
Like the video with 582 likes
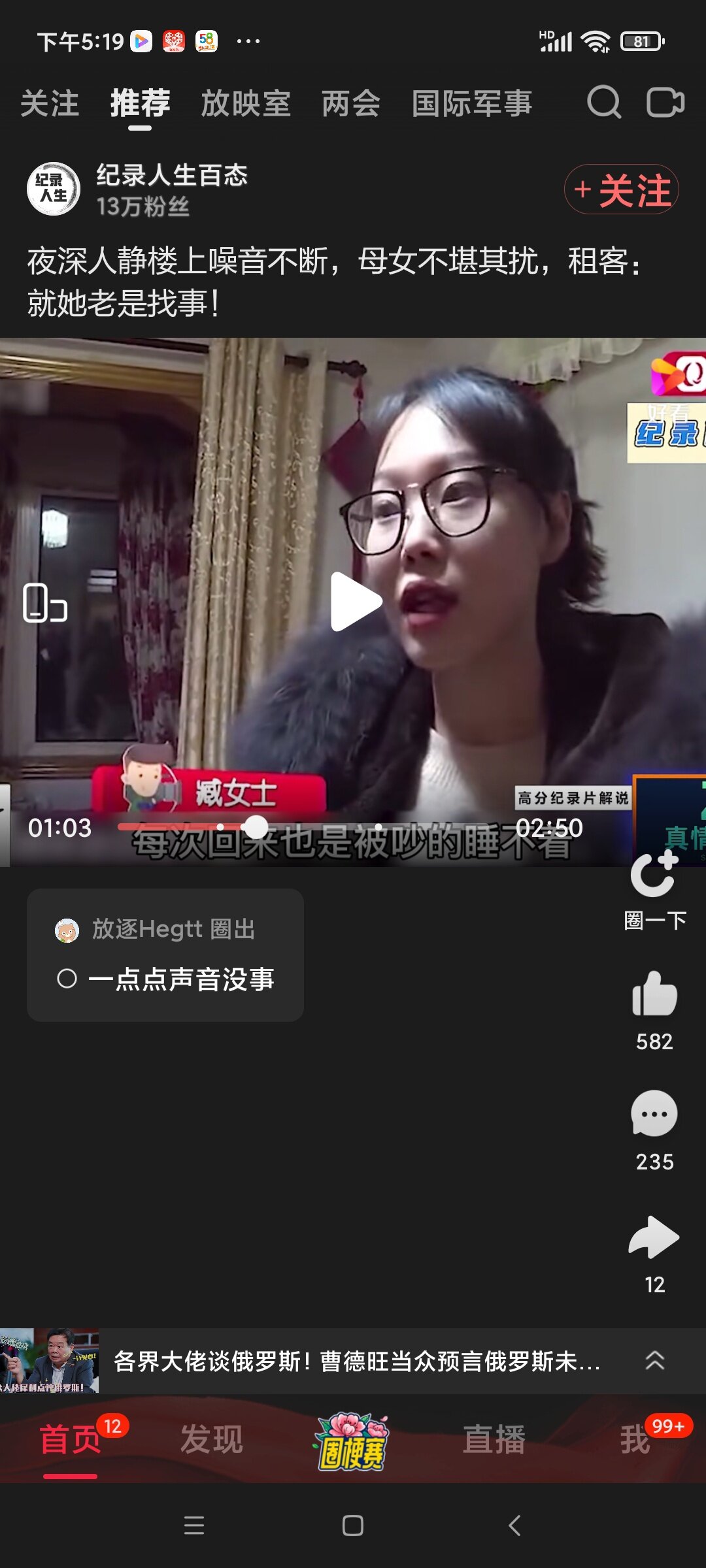pyautogui.click(x=654, y=994)
